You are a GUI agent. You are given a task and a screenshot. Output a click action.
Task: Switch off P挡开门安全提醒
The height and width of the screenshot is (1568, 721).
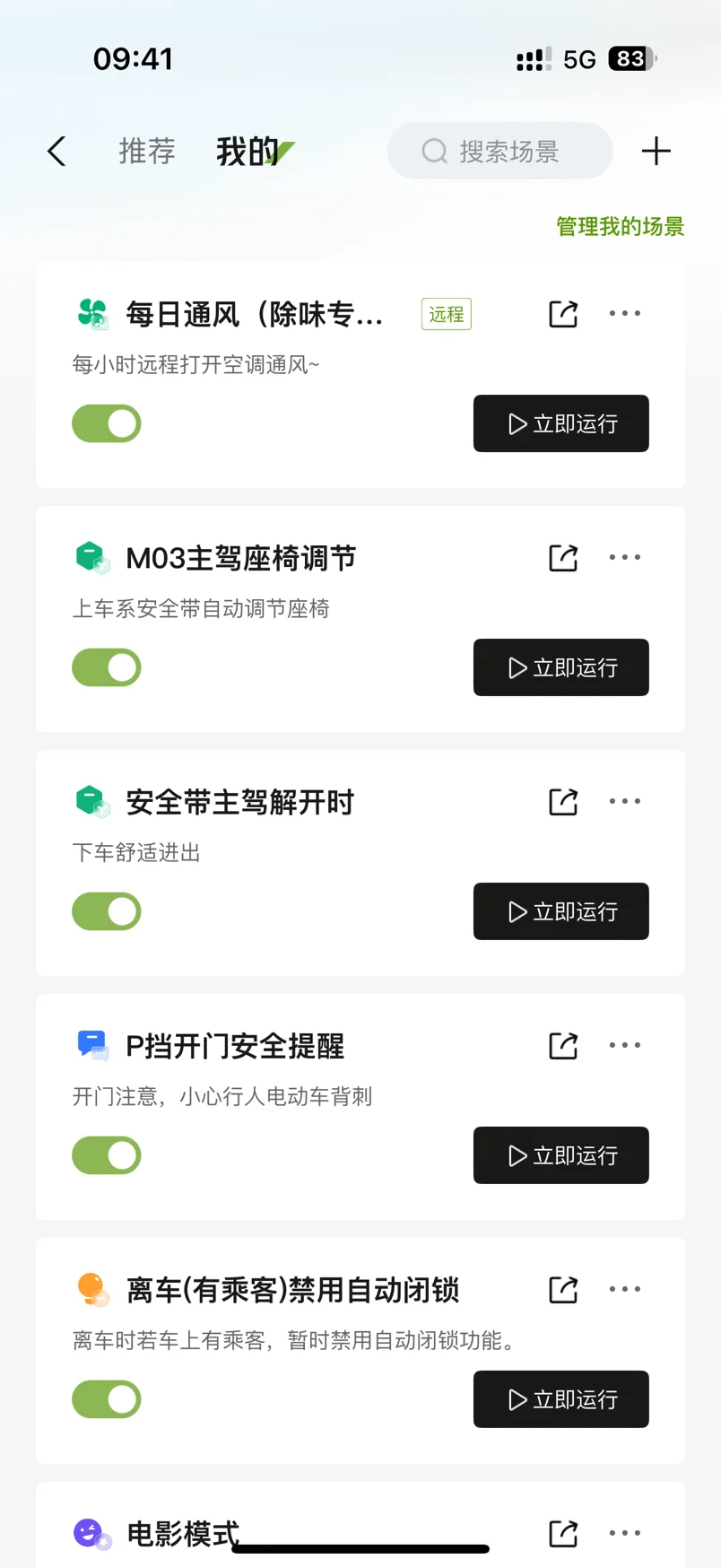(x=107, y=1155)
